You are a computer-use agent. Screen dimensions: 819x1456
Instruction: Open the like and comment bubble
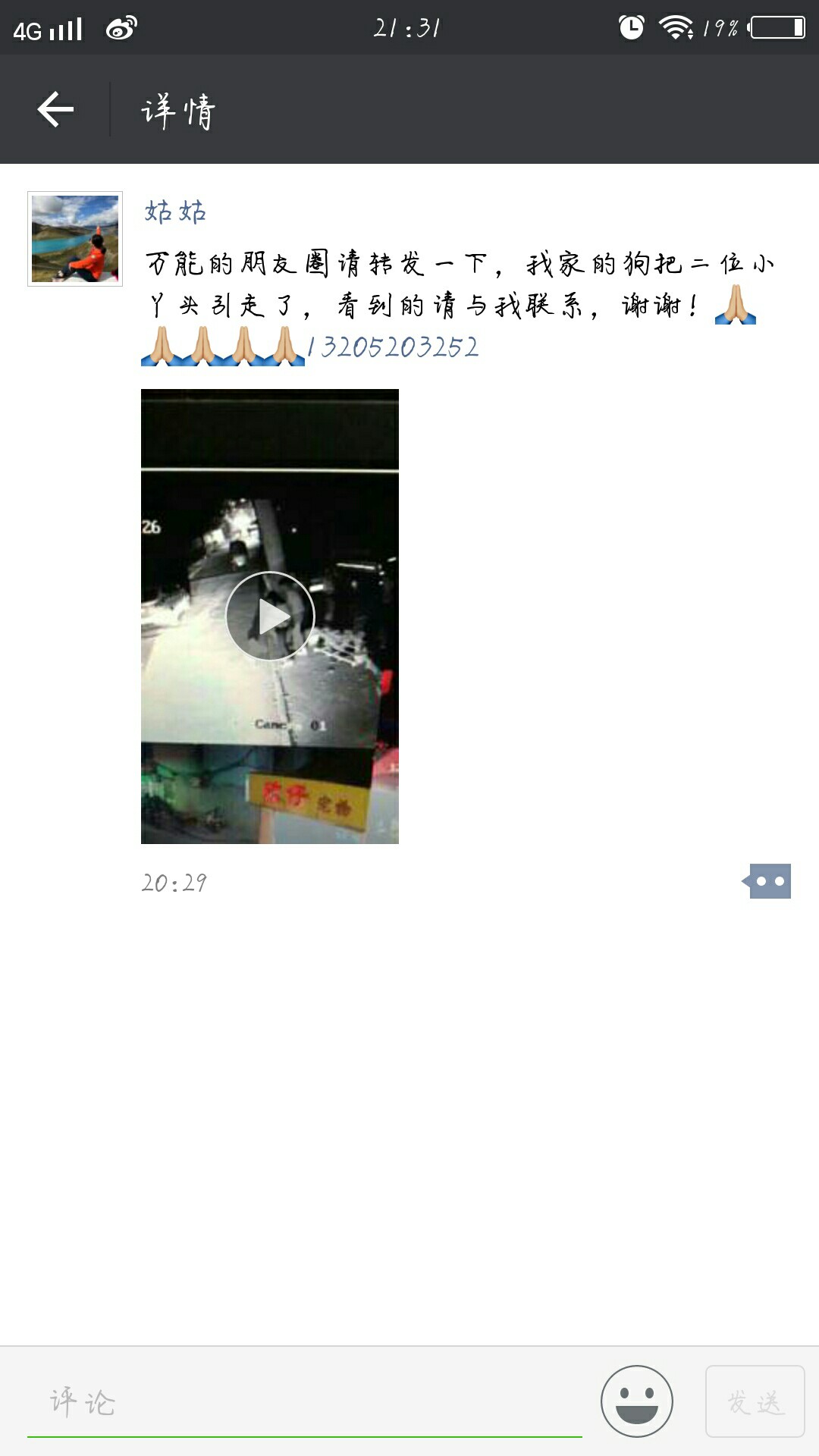pos(768,881)
